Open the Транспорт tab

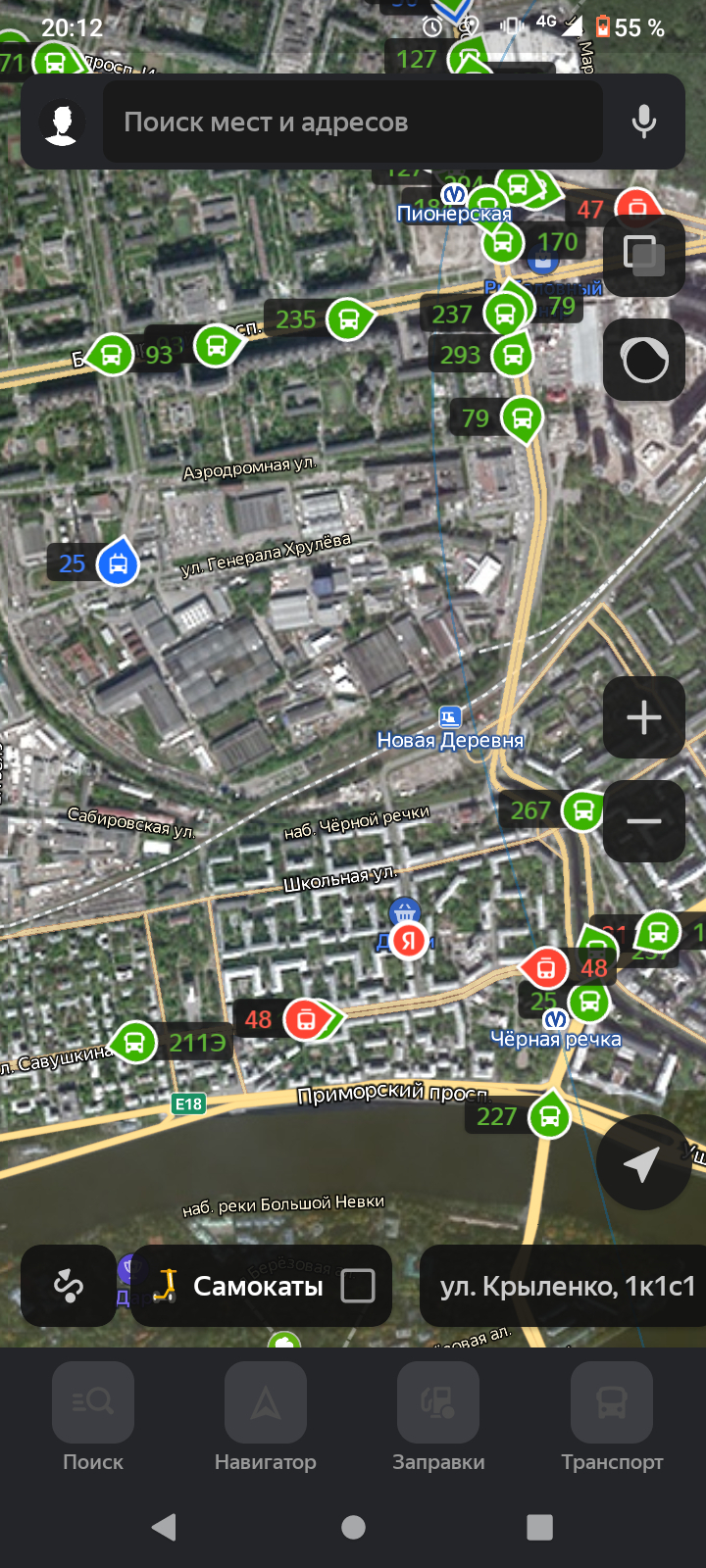(612, 1418)
